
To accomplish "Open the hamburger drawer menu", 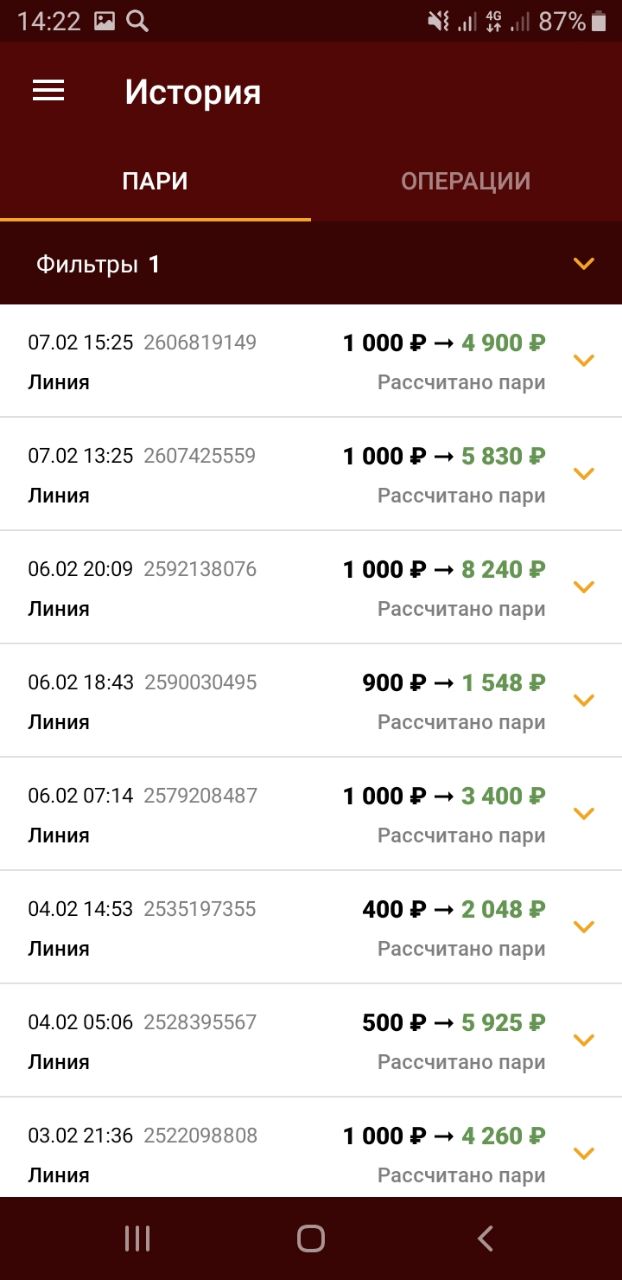I will [48, 91].
